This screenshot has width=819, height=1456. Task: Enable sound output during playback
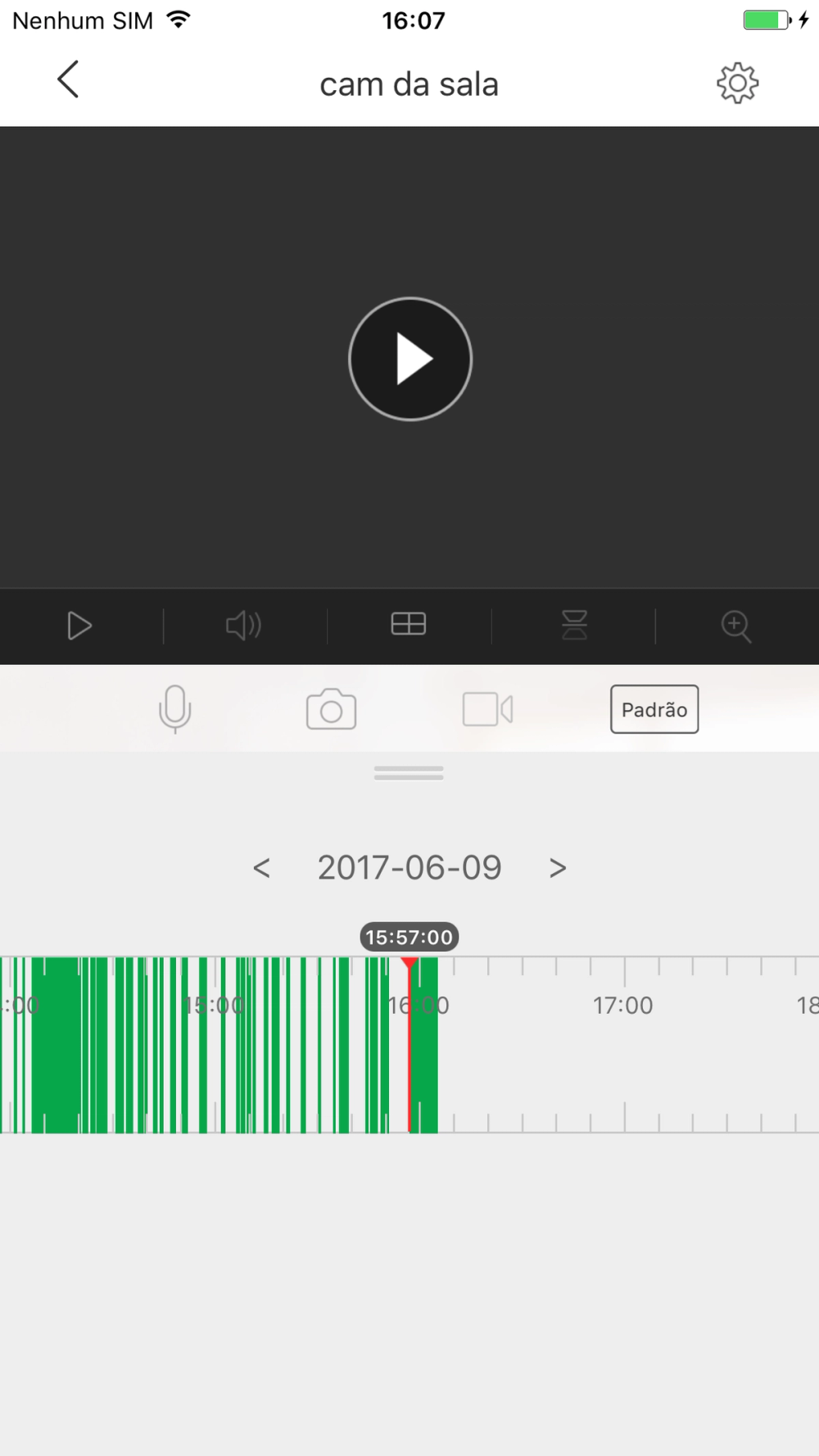(243, 626)
